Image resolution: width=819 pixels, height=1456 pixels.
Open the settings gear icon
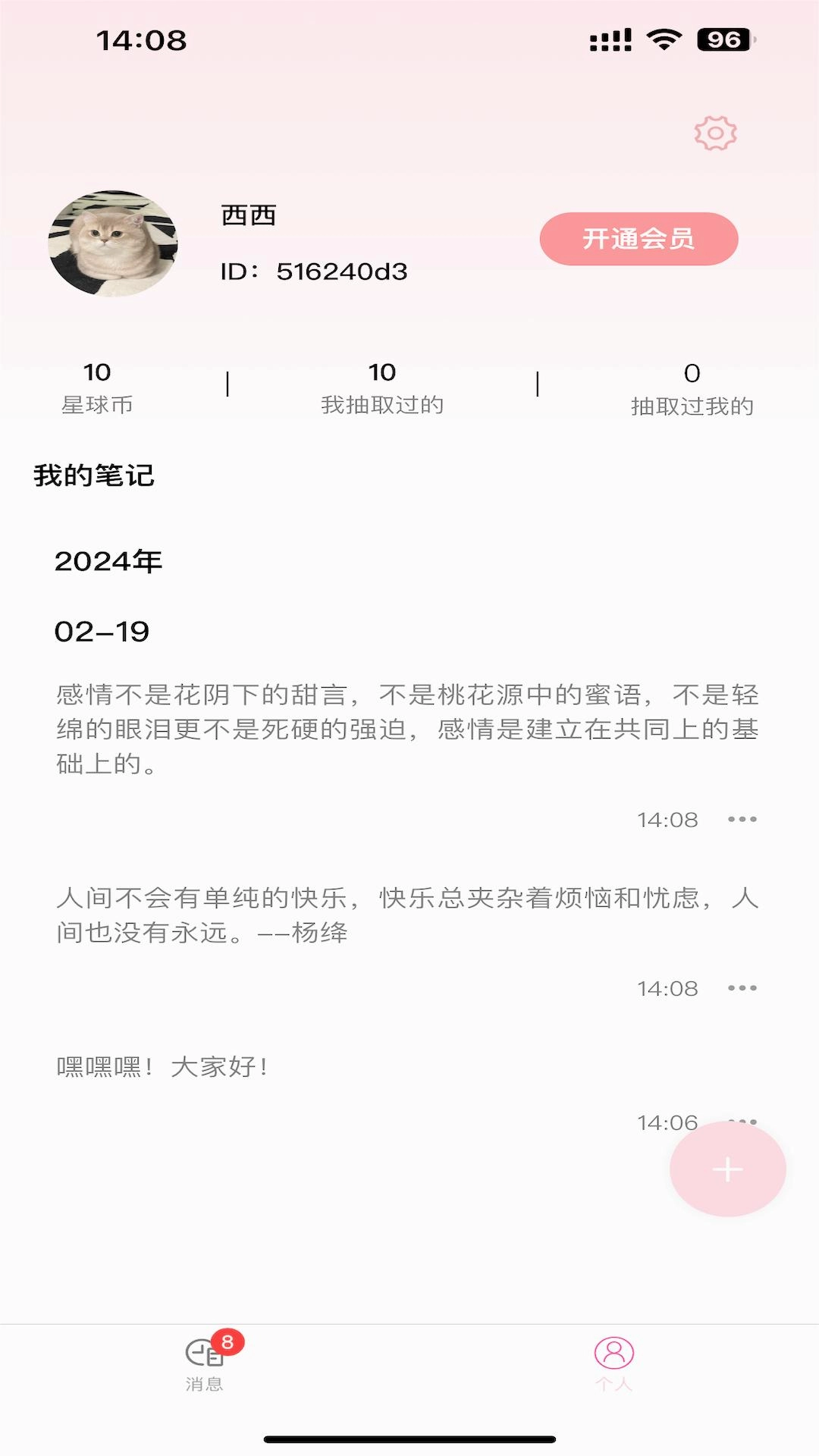coord(715,132)
